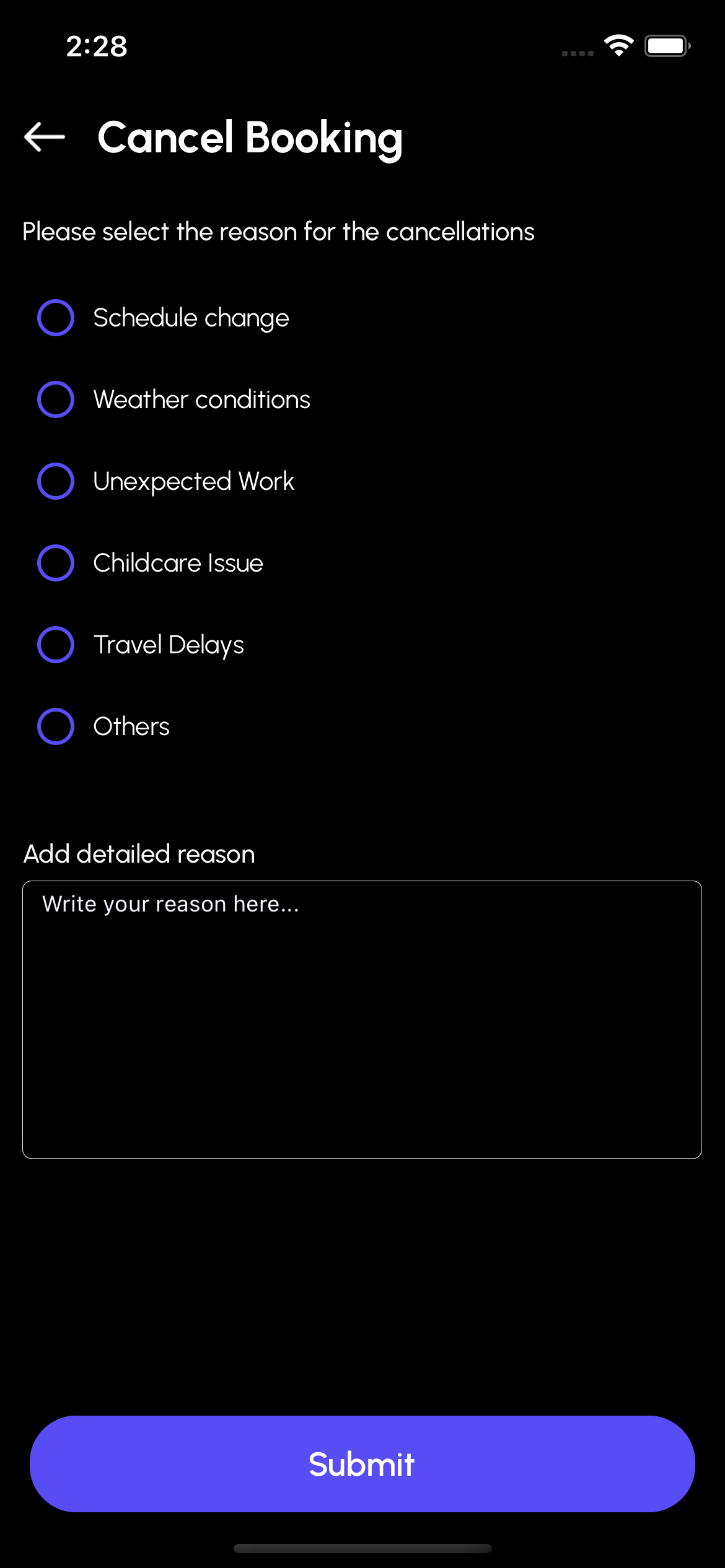The height and width of the screenshot is (1568, 725).
Task: Pick the Unexpected Work option
Action: 56,481
